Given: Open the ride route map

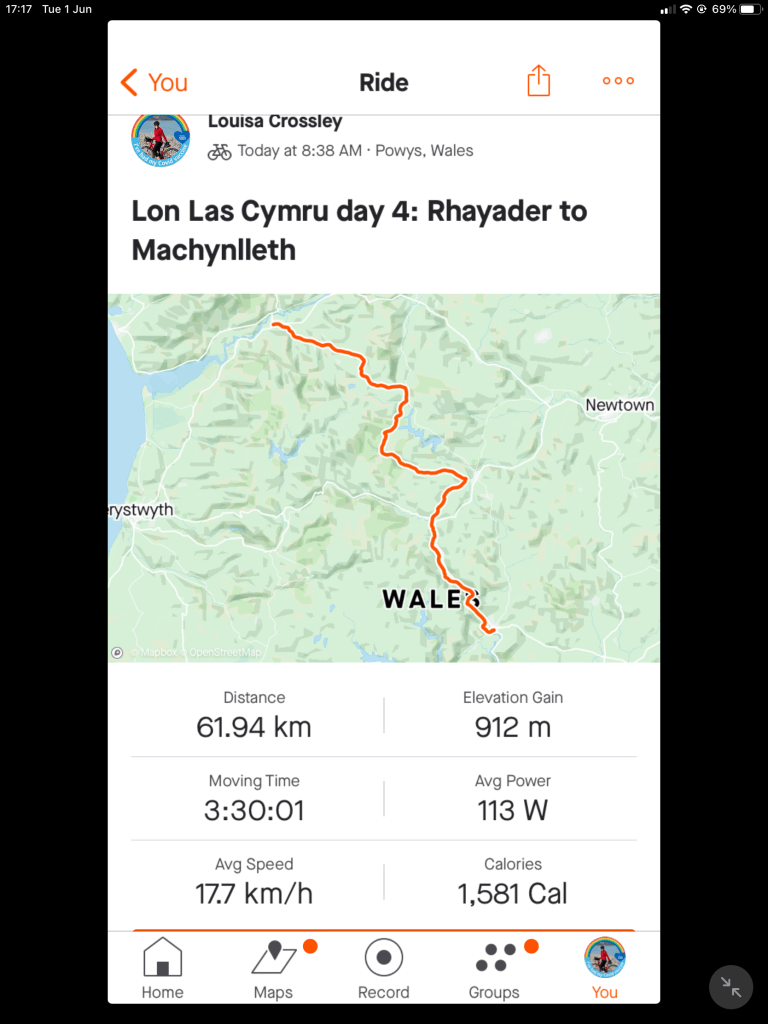Looking at the screenshot, I should click(x=384, y=477).
